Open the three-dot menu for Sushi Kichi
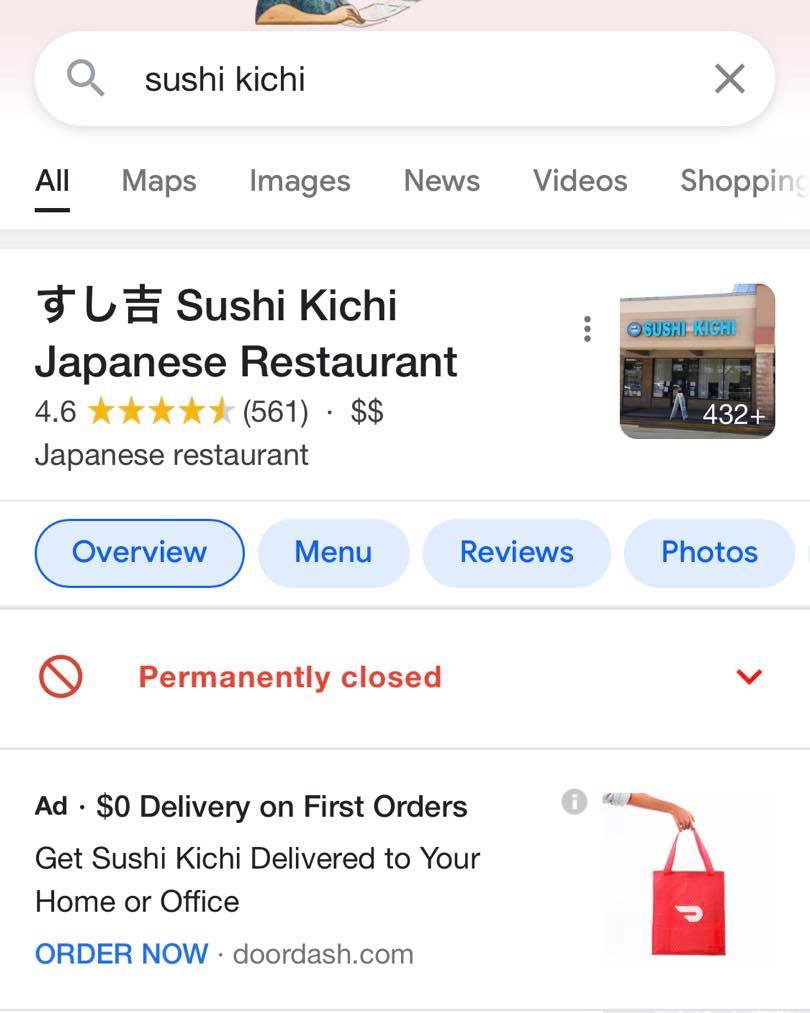This screenshot has width=810, height=1013. (587, 329)
